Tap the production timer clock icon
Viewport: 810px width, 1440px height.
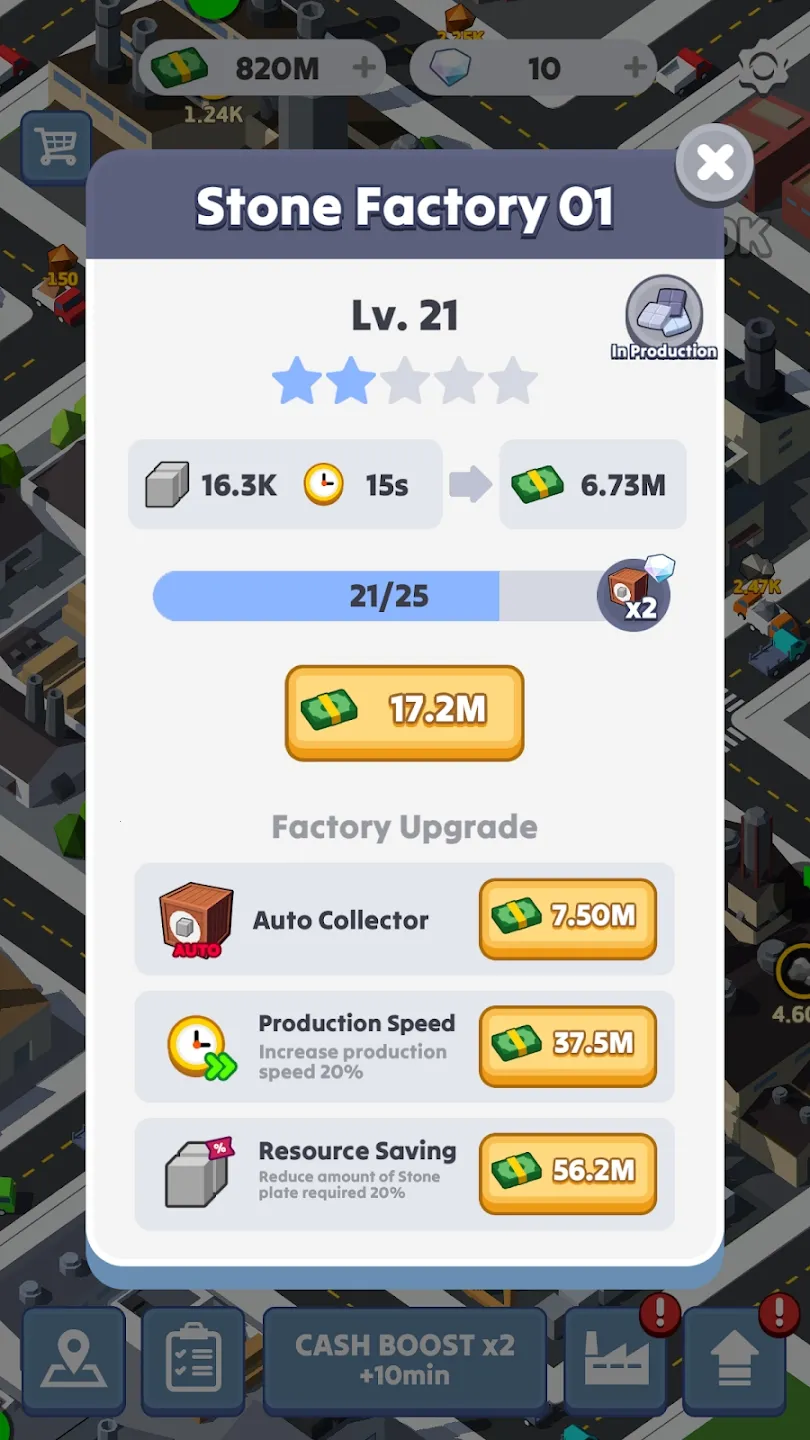[323, 484]
